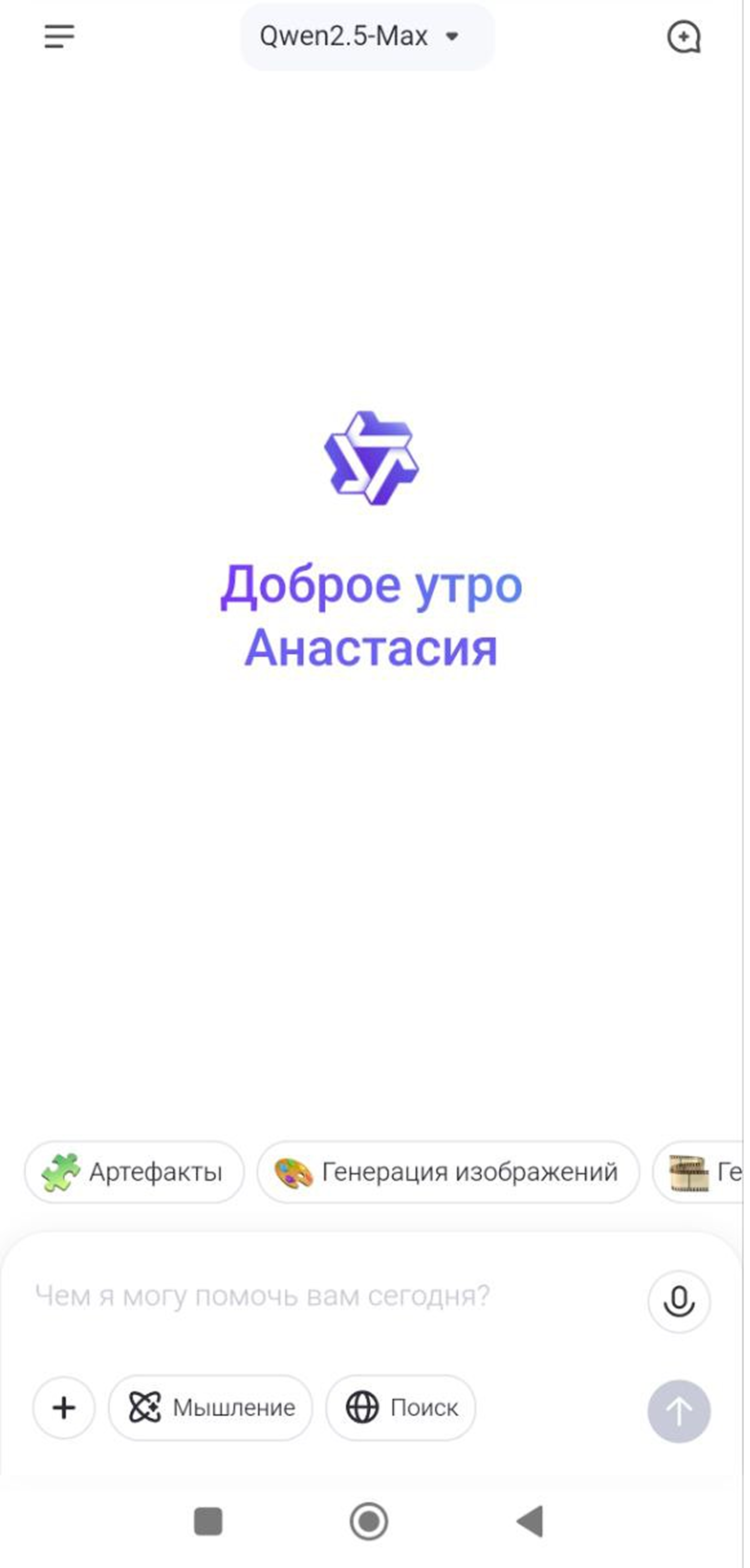750x1568 pixels.
Task: Select the Артефакты chip
Action: pos(134,1172)
